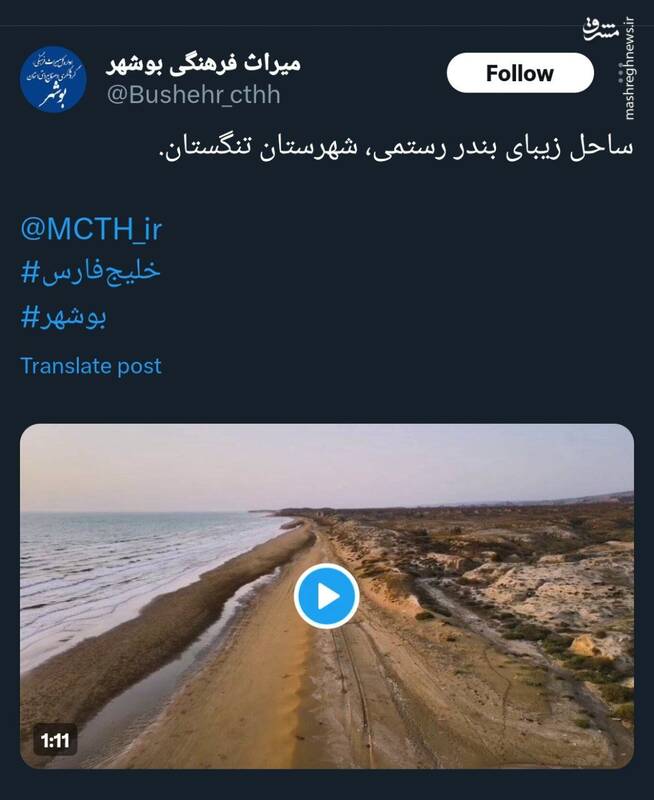Play the beach video

[326, 596]
